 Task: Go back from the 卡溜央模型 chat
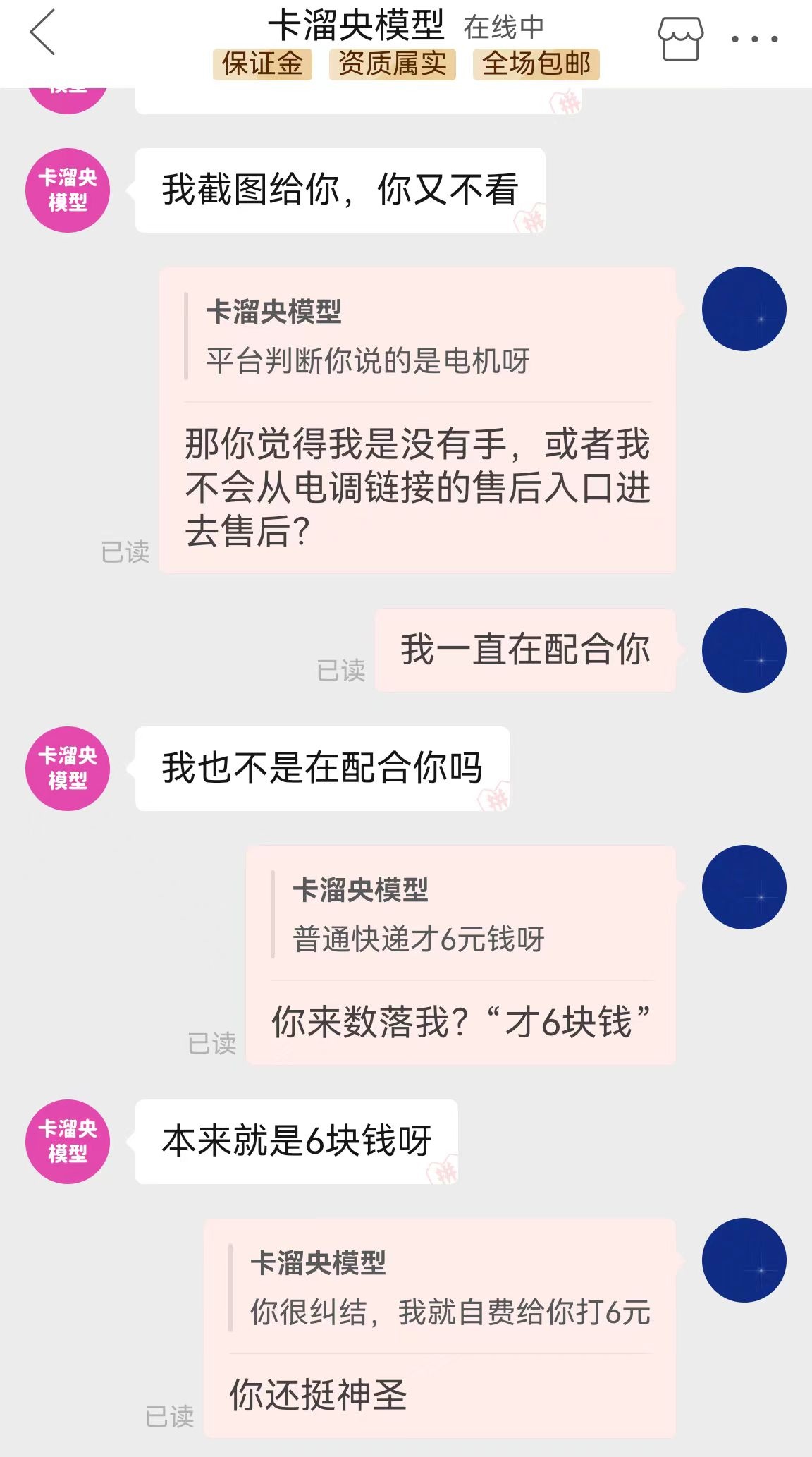coord(42,32)
